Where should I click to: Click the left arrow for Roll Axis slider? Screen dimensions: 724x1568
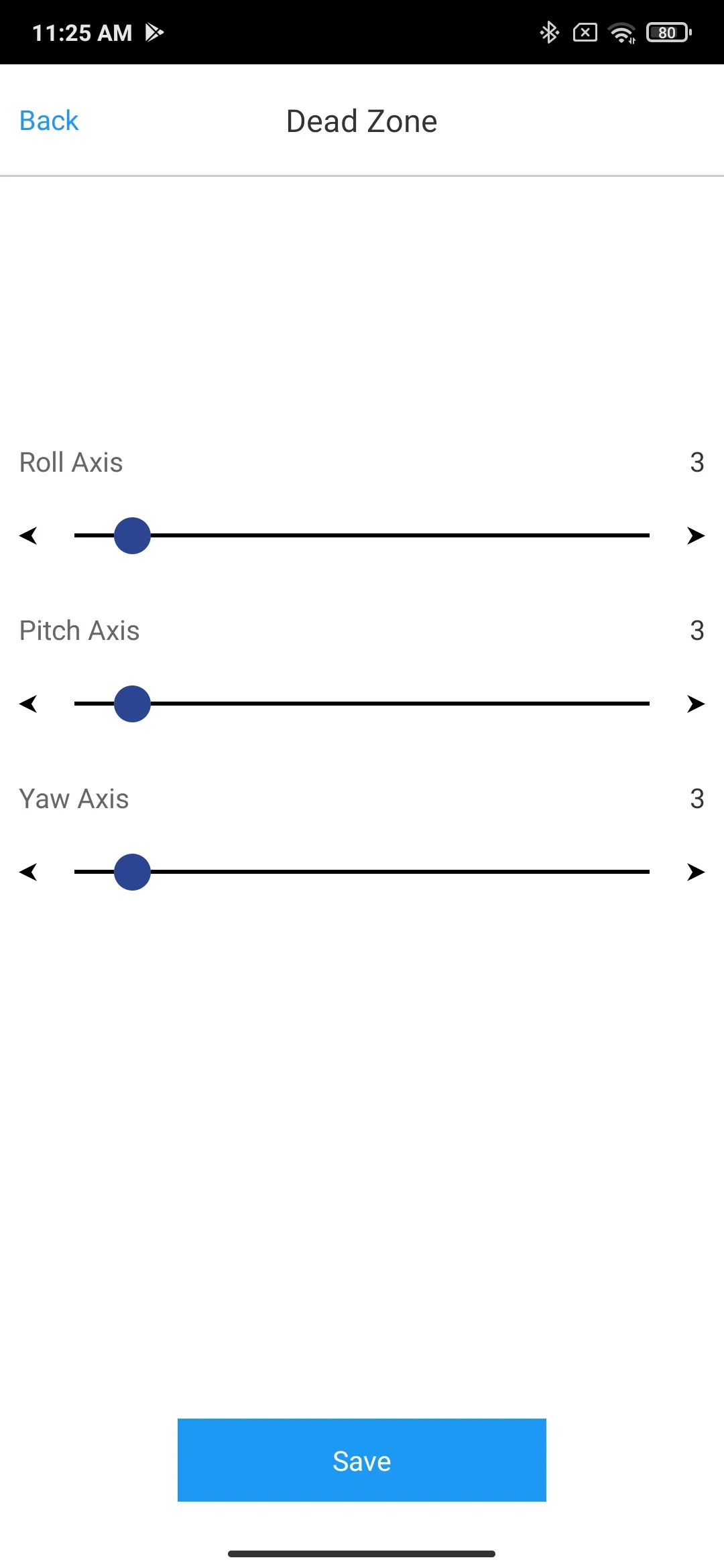pyautogui.click(x=30, y=535)
